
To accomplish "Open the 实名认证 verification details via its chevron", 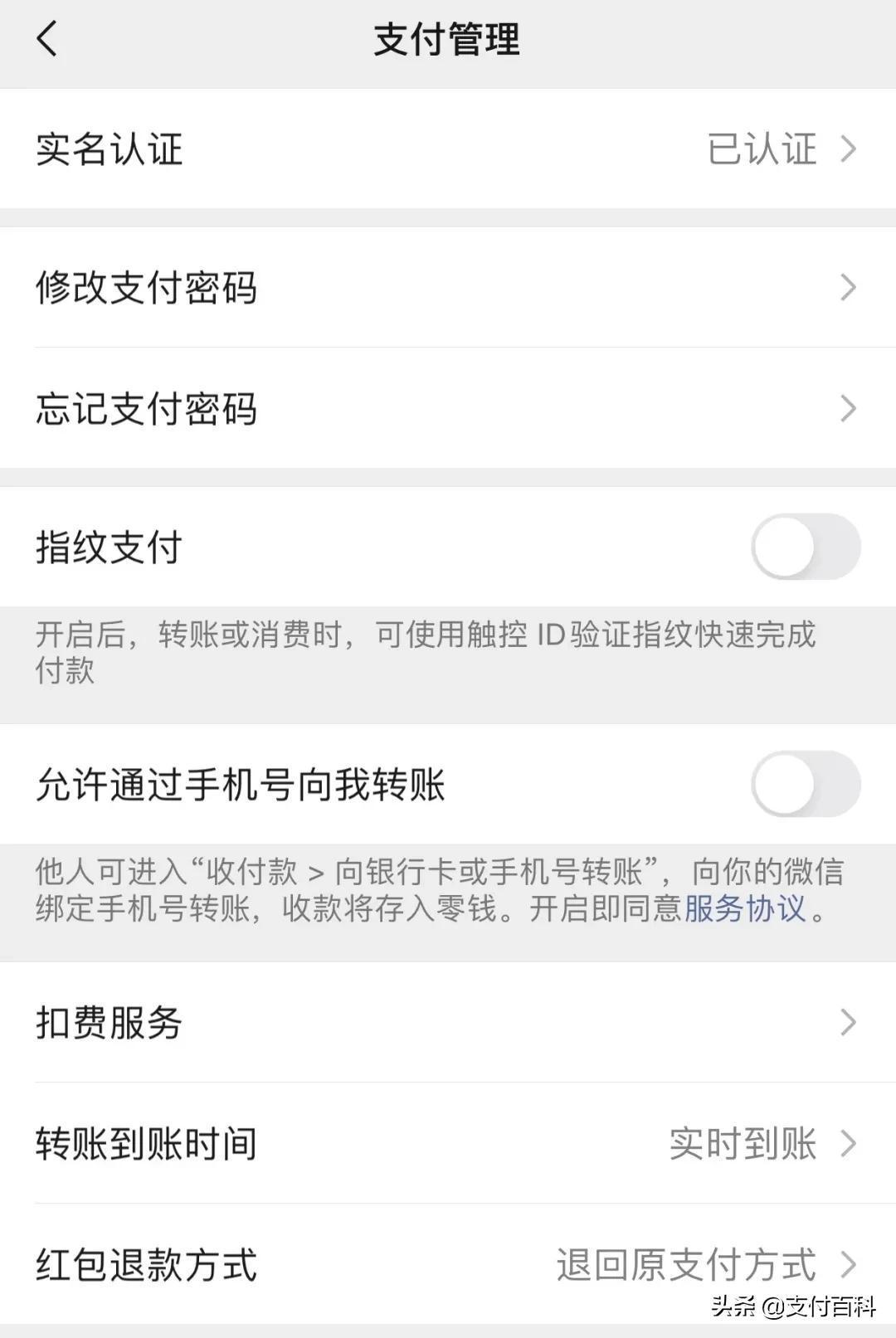I will point(848,149).
